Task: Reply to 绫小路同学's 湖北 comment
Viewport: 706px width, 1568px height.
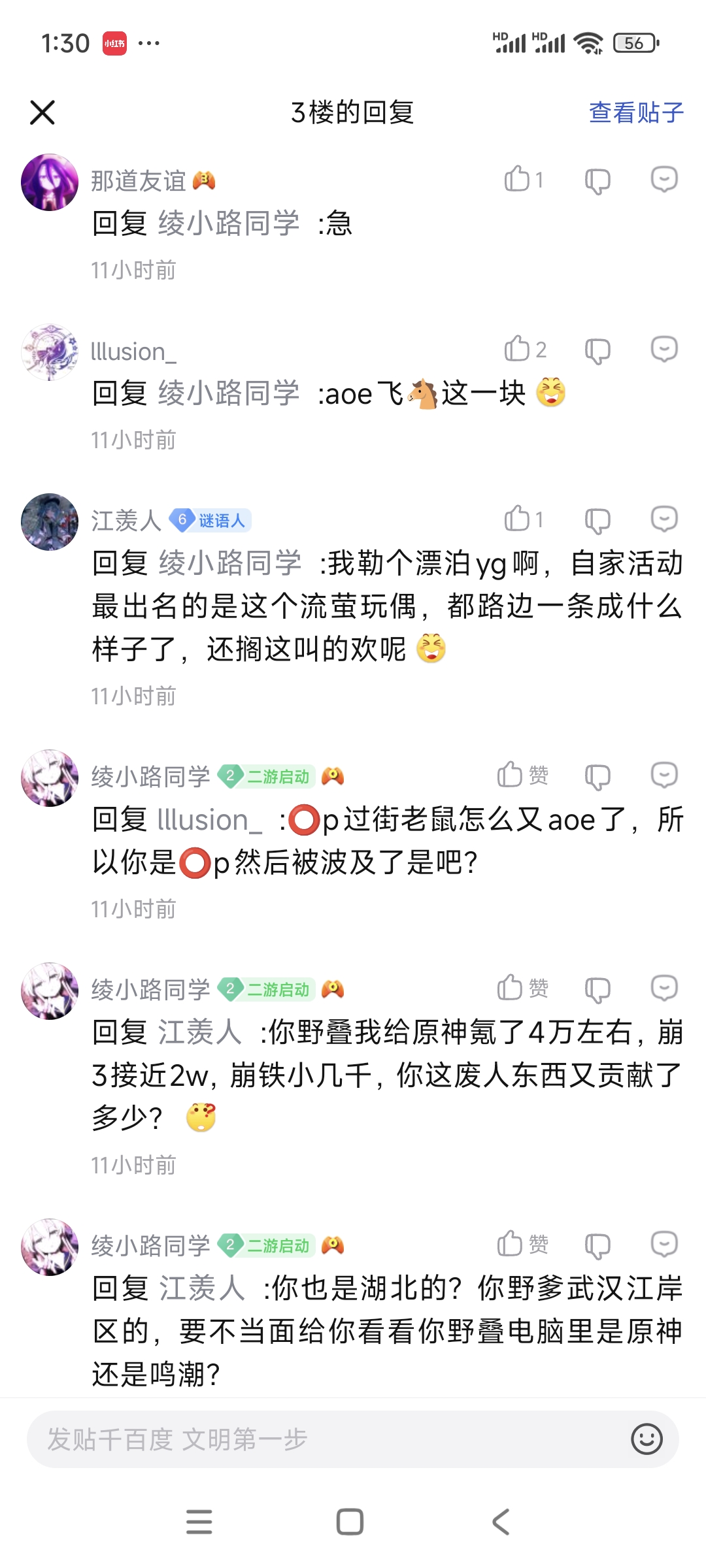Action: 664,1244
